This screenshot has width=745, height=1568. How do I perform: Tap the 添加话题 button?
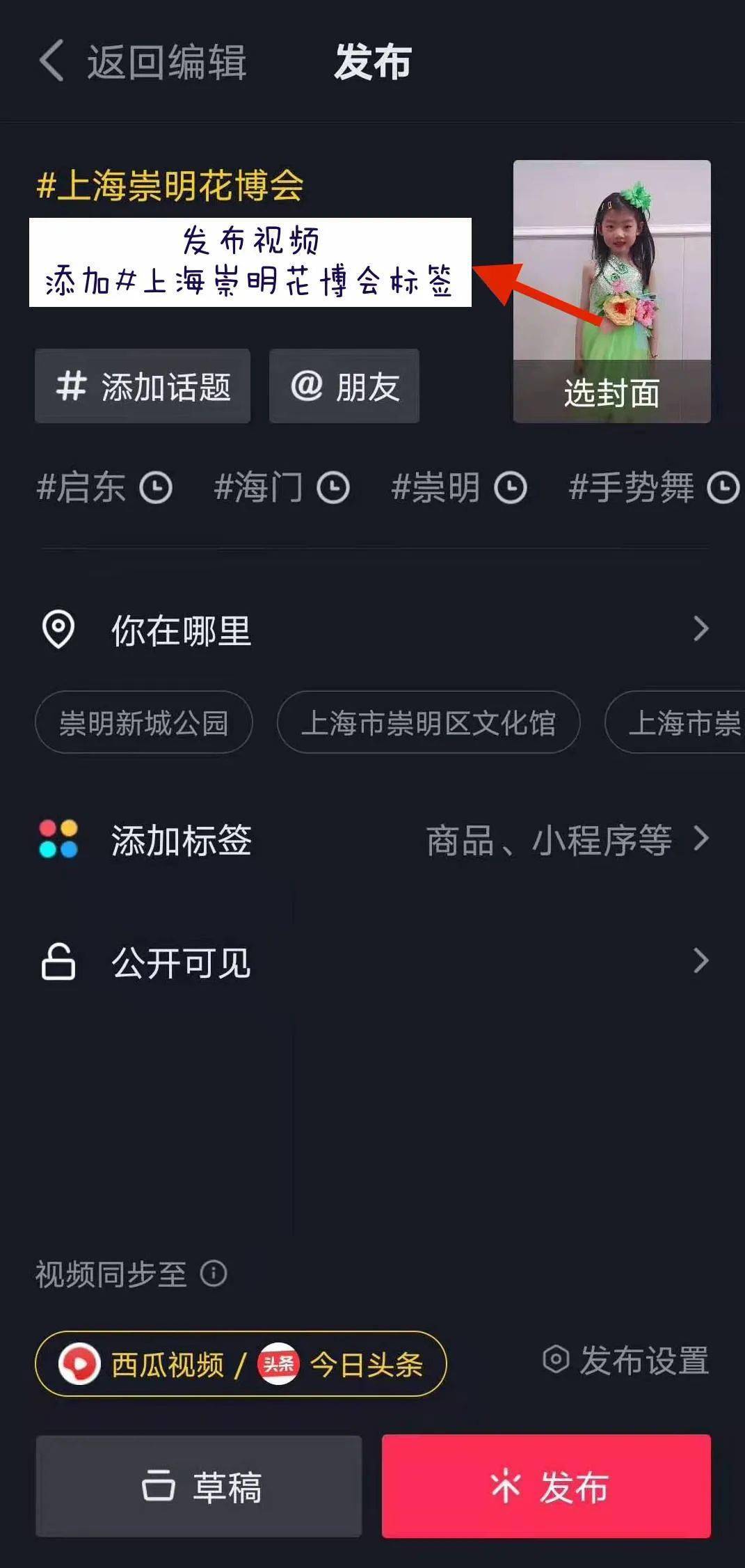[x=143, y=386]
